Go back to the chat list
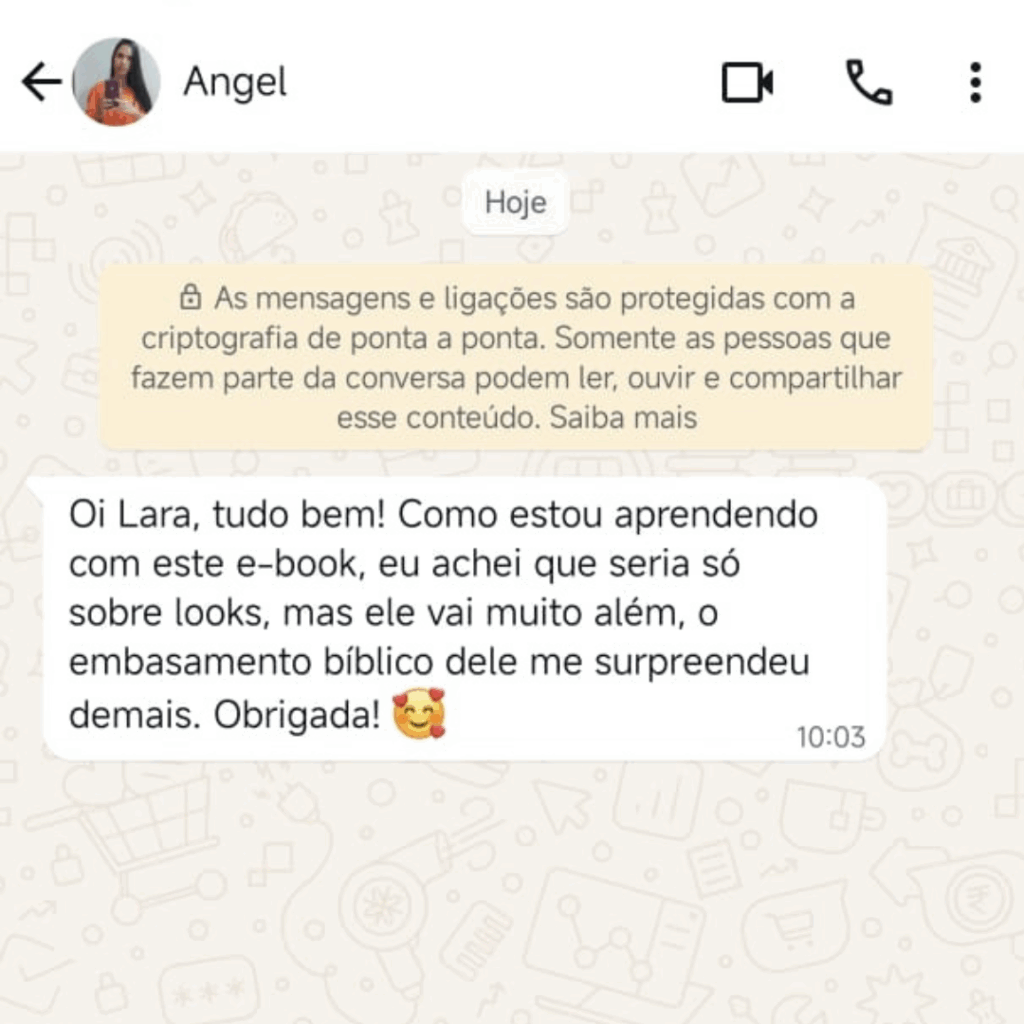This screenshot has height=1024, width=1024. click(41, 82)
